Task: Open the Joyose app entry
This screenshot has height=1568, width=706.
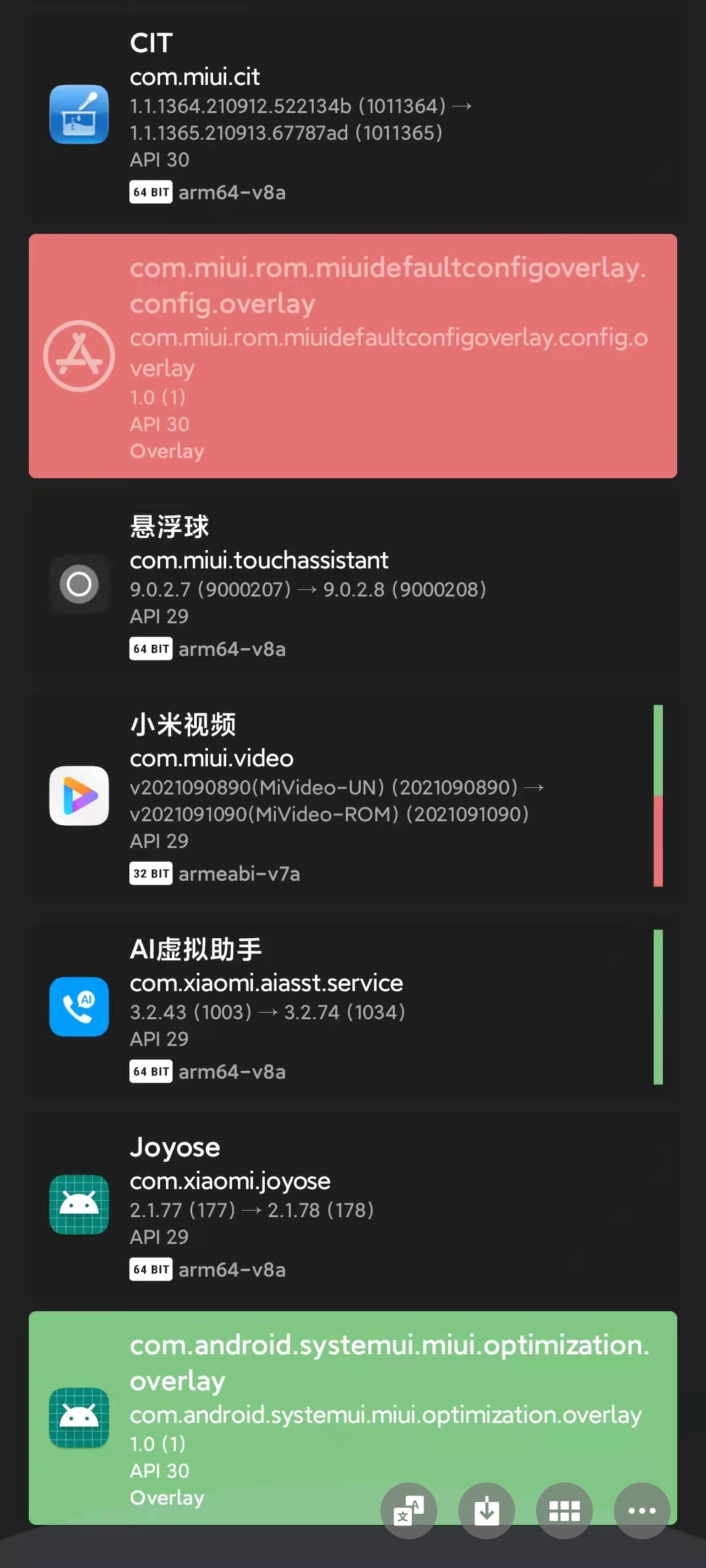Action: 353,1205
